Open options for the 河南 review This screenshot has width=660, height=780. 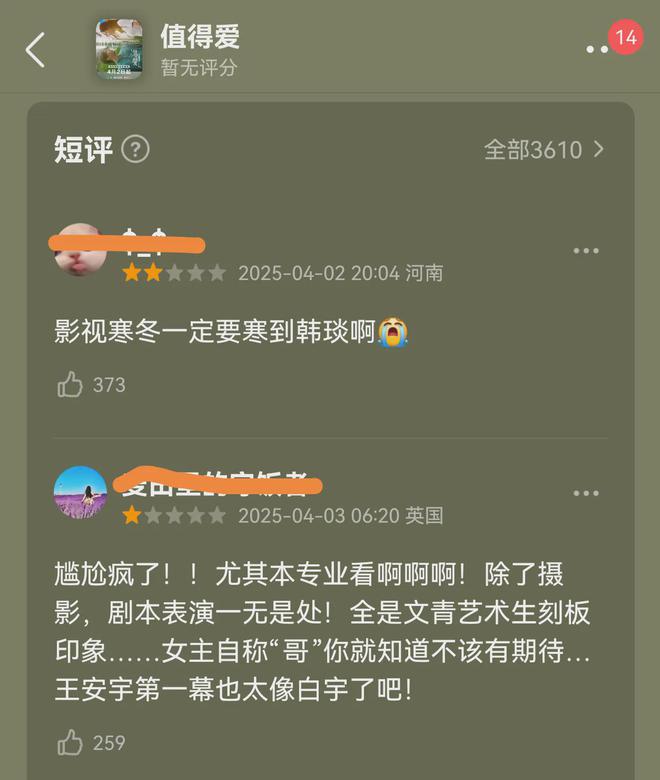point(586,251)
